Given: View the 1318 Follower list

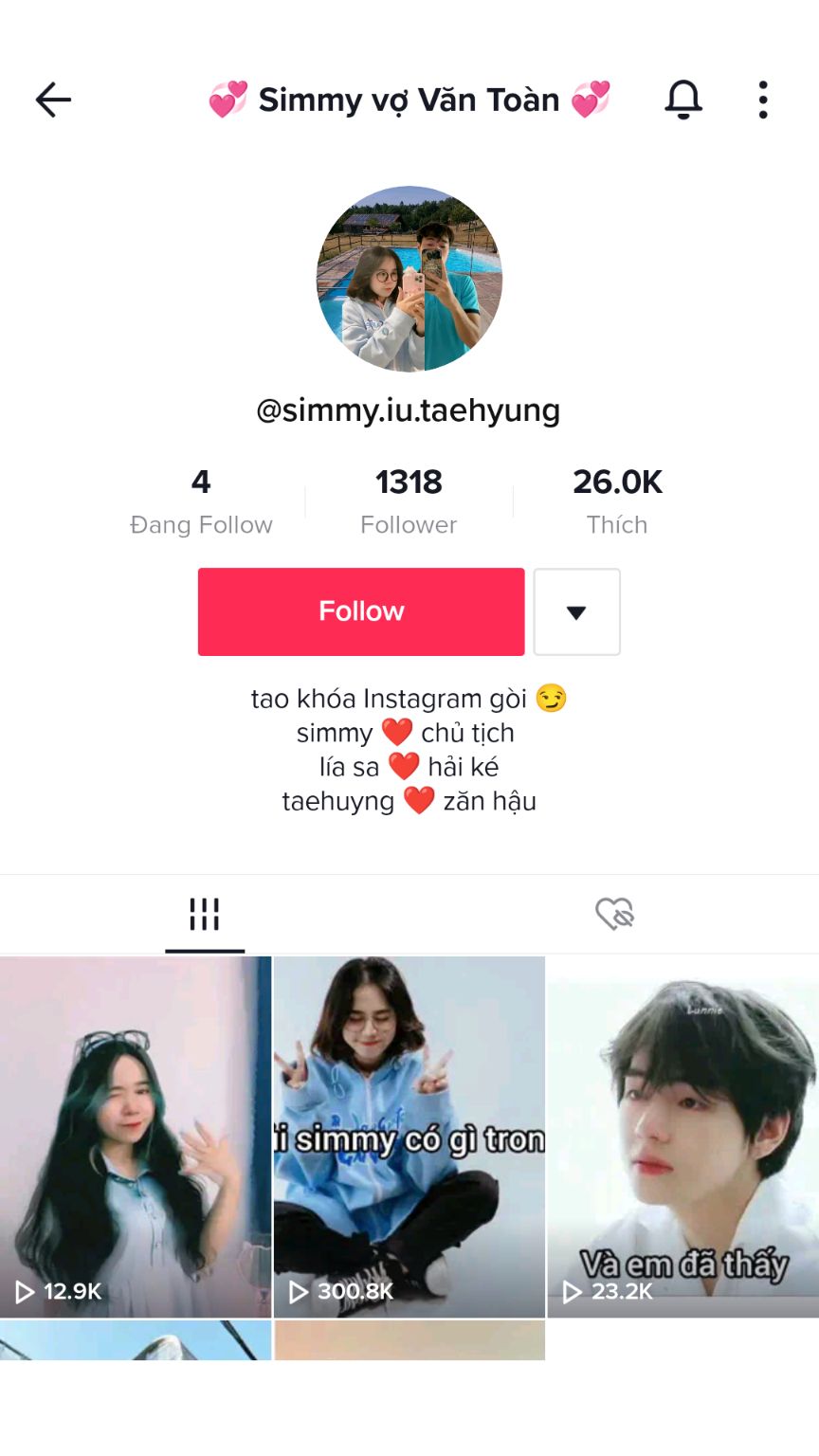Looking at the screenshot, I should click(409, 502).
